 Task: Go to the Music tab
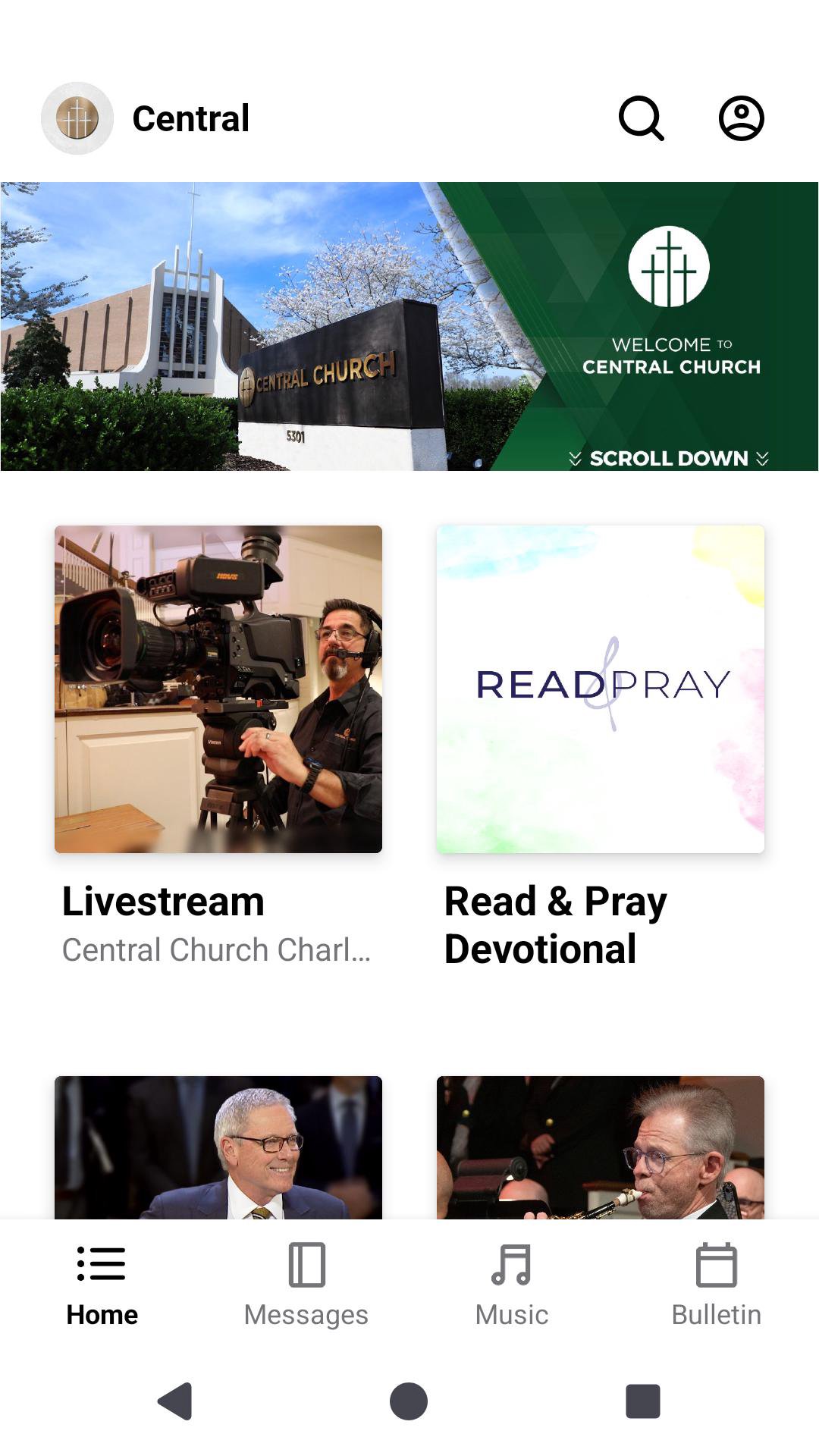(x=512, y=1284)
